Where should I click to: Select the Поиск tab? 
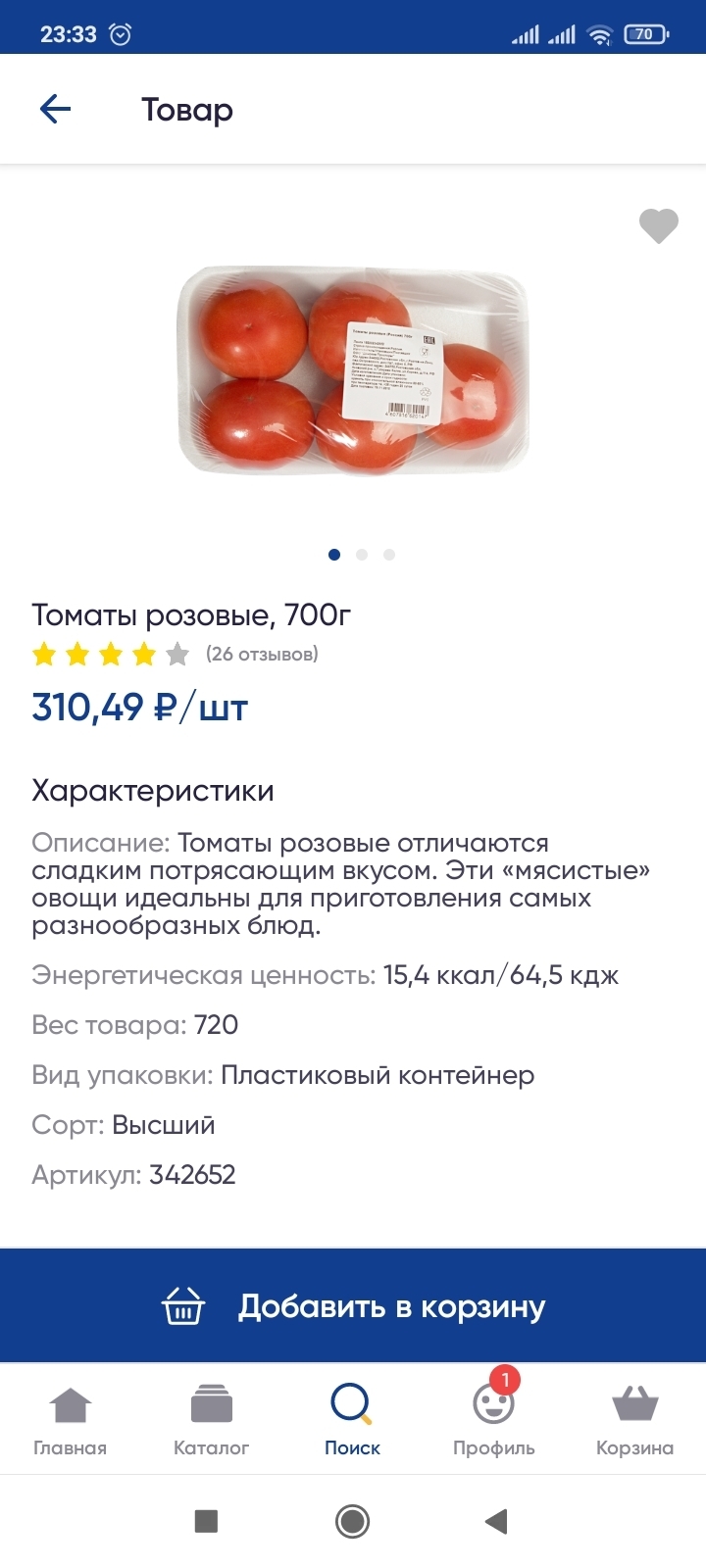click(x=352, y=1420)
